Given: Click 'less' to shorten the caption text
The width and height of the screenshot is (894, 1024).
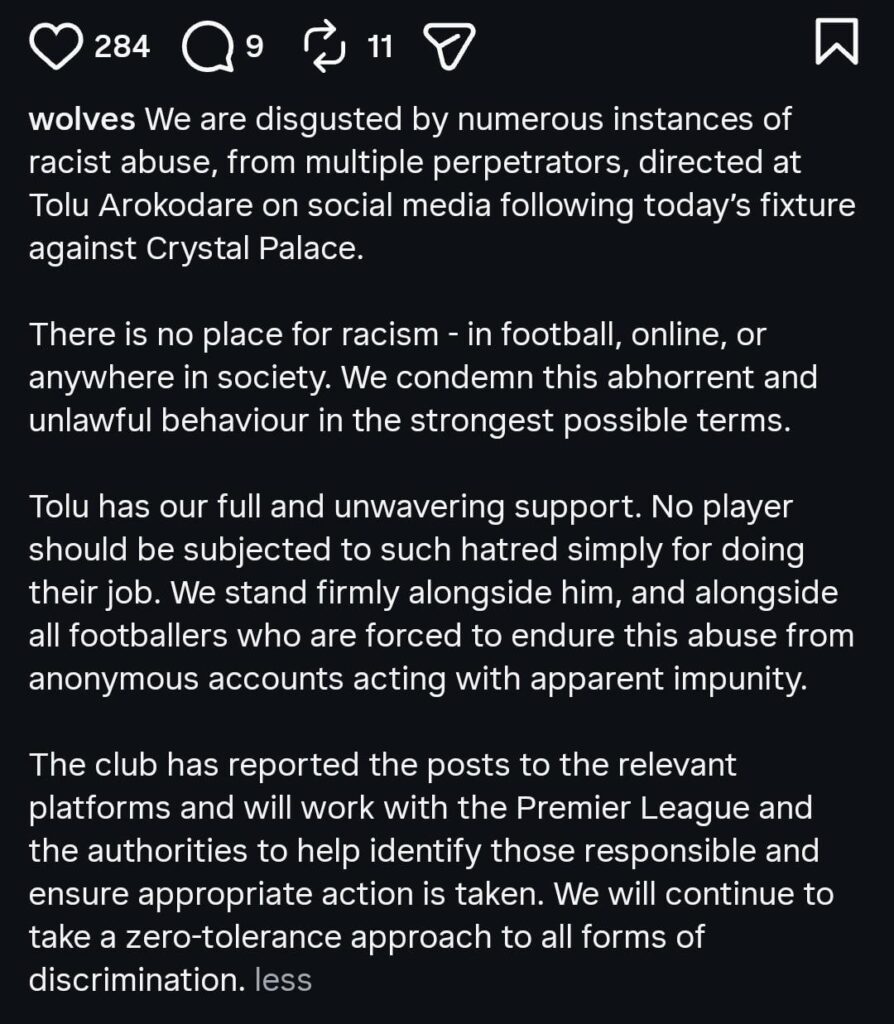Looking at the screenshot, I should pyautogui.click(x=285, y=981).
